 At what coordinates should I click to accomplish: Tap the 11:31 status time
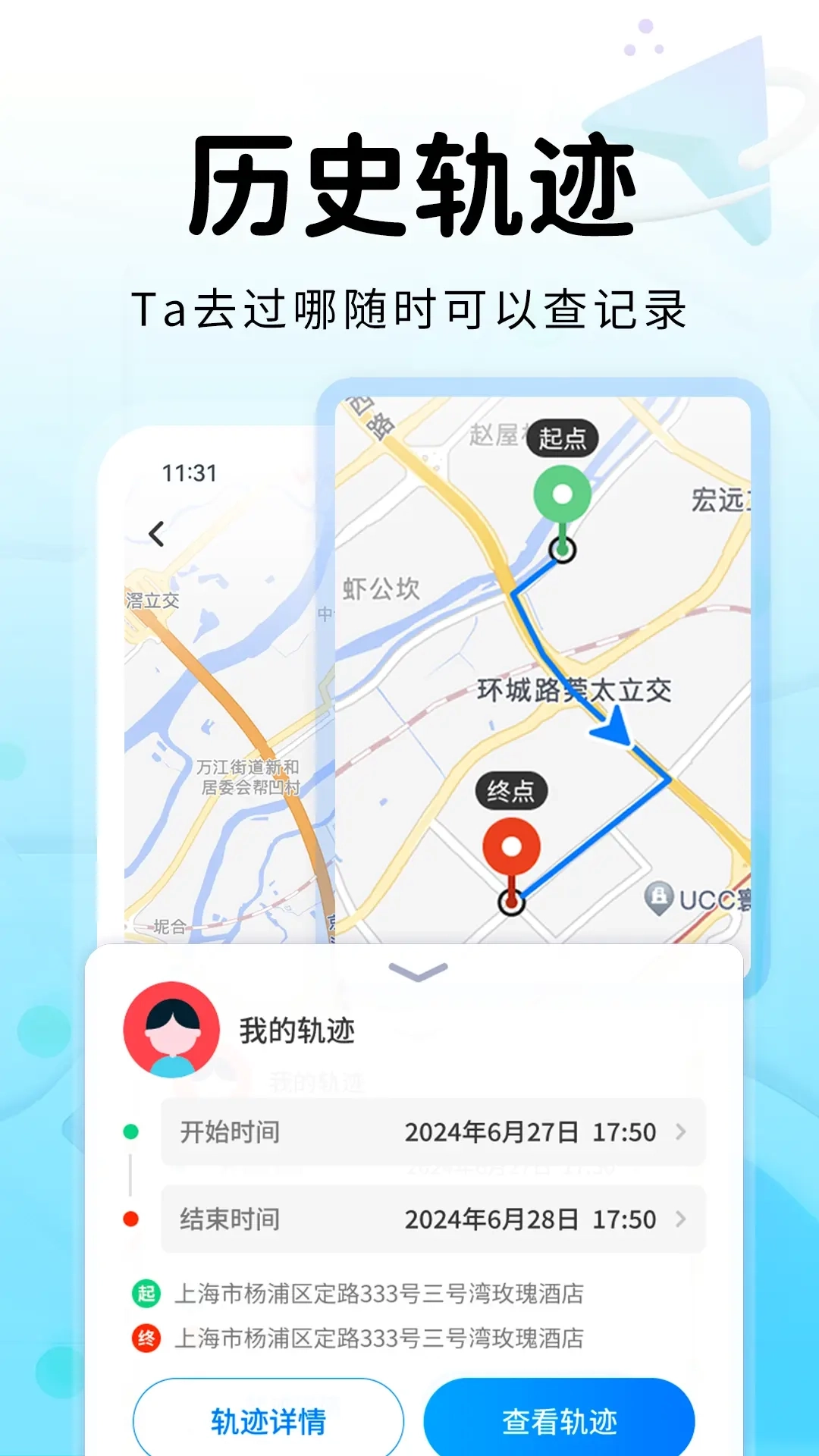[190, 471]
